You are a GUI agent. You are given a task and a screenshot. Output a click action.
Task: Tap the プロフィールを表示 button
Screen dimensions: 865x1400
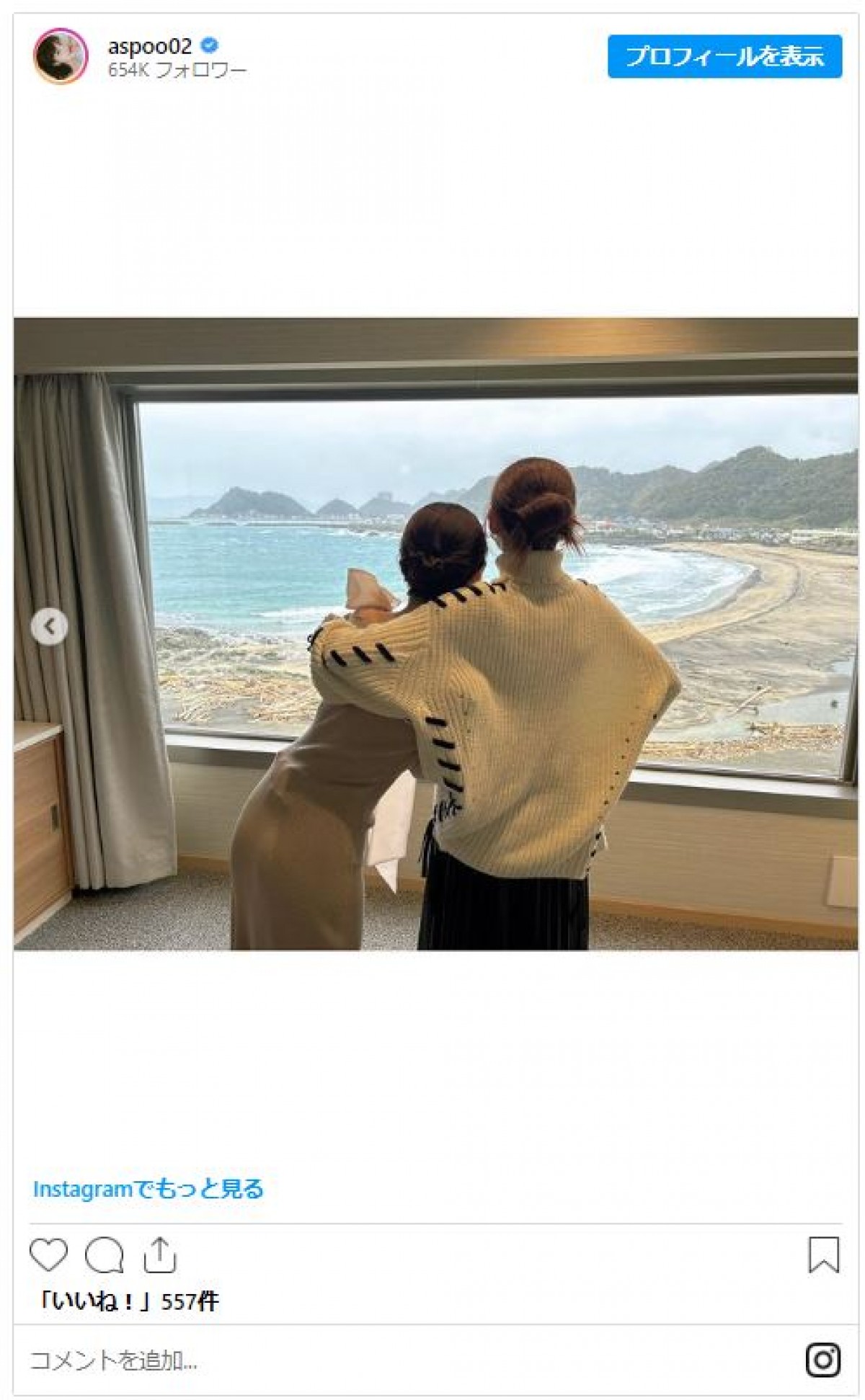(x=724, y=56)
